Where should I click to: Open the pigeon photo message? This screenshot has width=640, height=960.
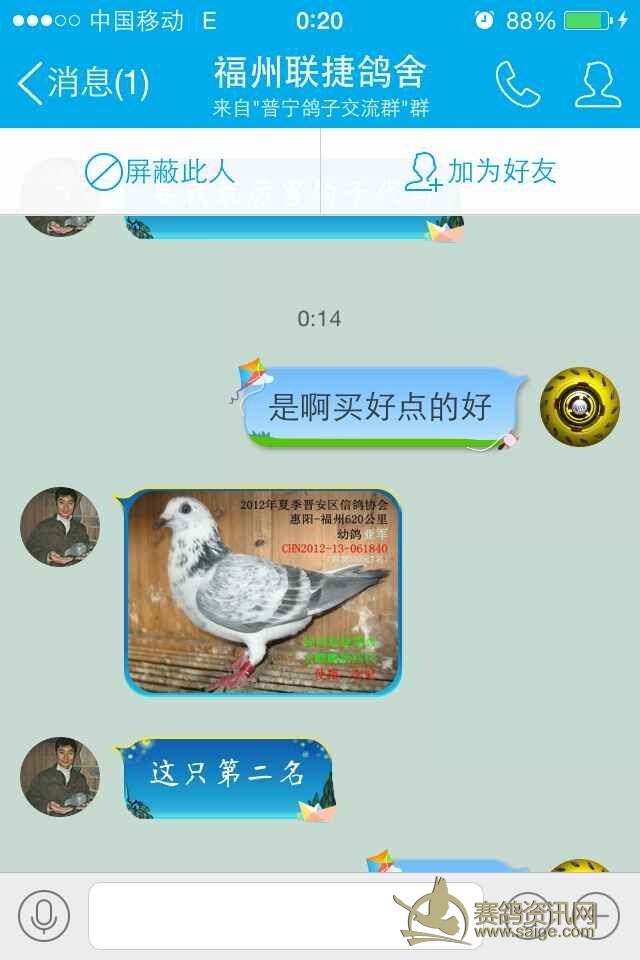pos(263,592)
